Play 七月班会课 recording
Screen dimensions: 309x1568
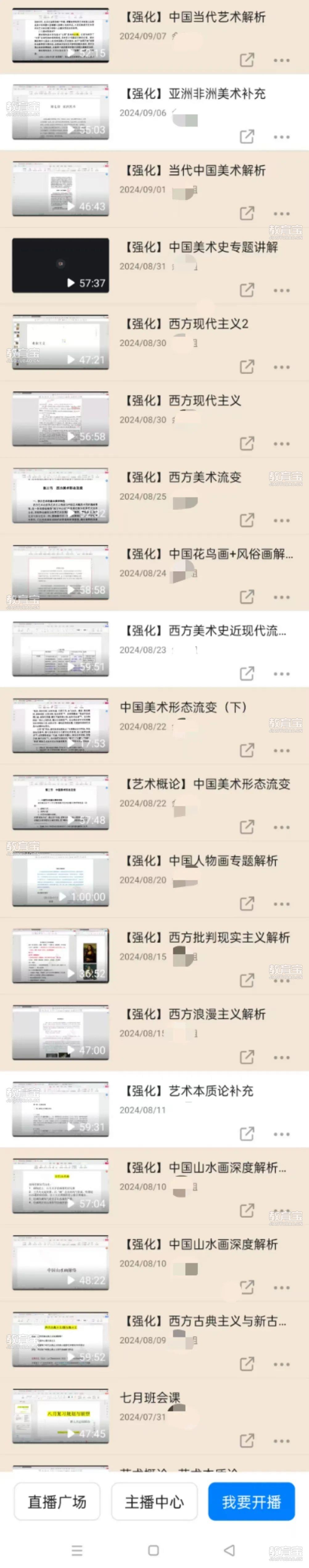coord(60,1416)
